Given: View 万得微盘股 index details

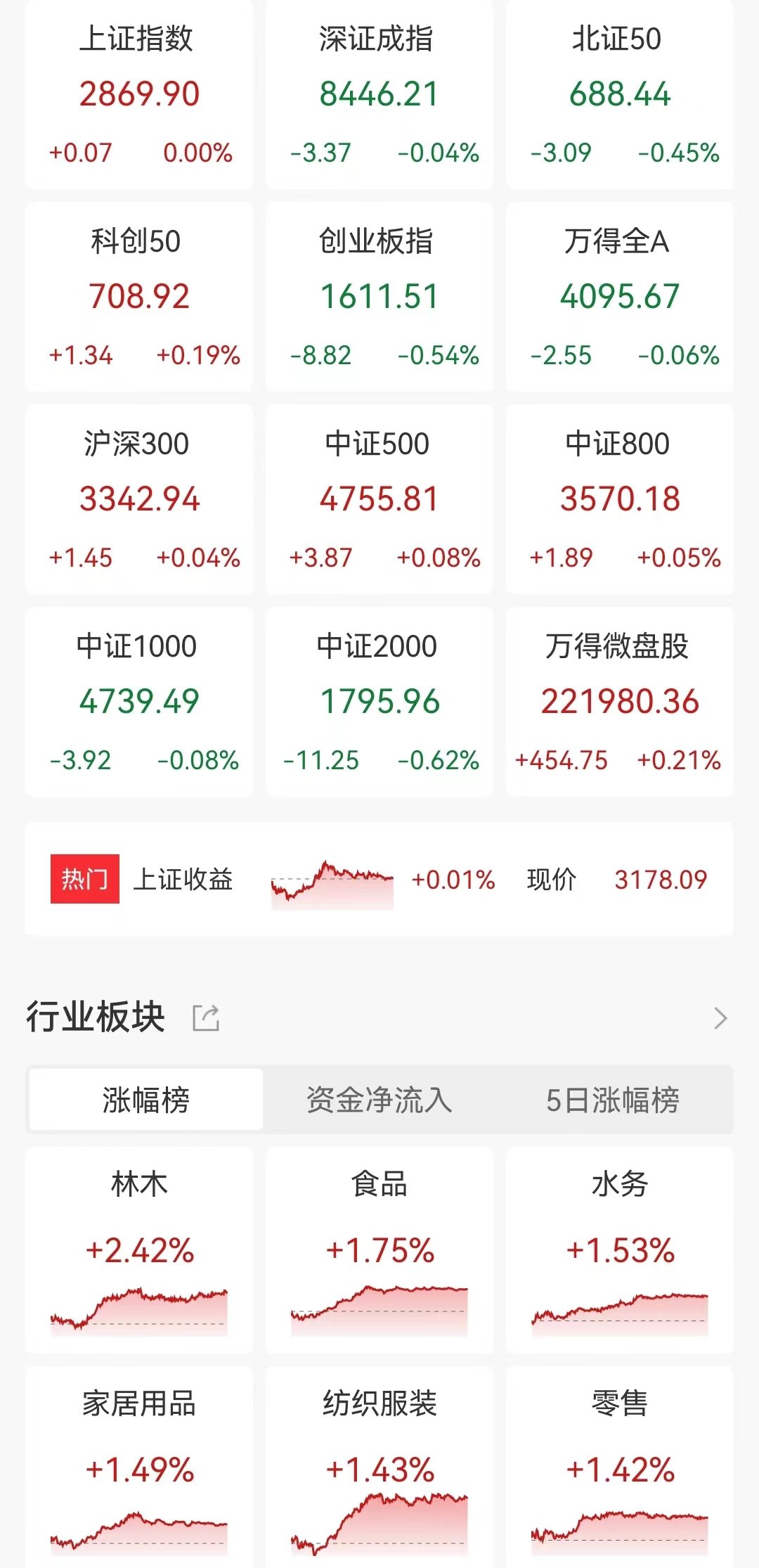Looking at the screenshot, I should (x=619, y=702).
